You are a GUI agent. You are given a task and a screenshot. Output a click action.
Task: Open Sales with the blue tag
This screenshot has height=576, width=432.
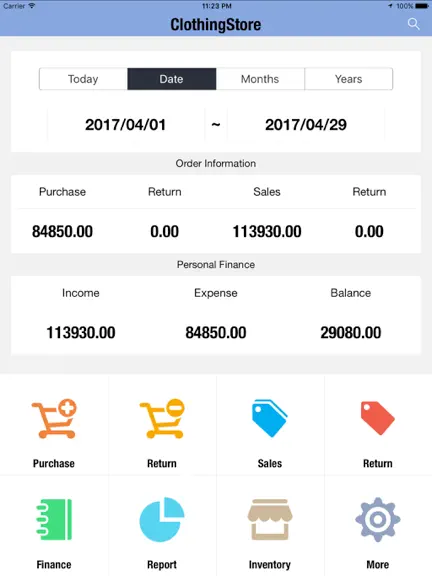(270, 425)
